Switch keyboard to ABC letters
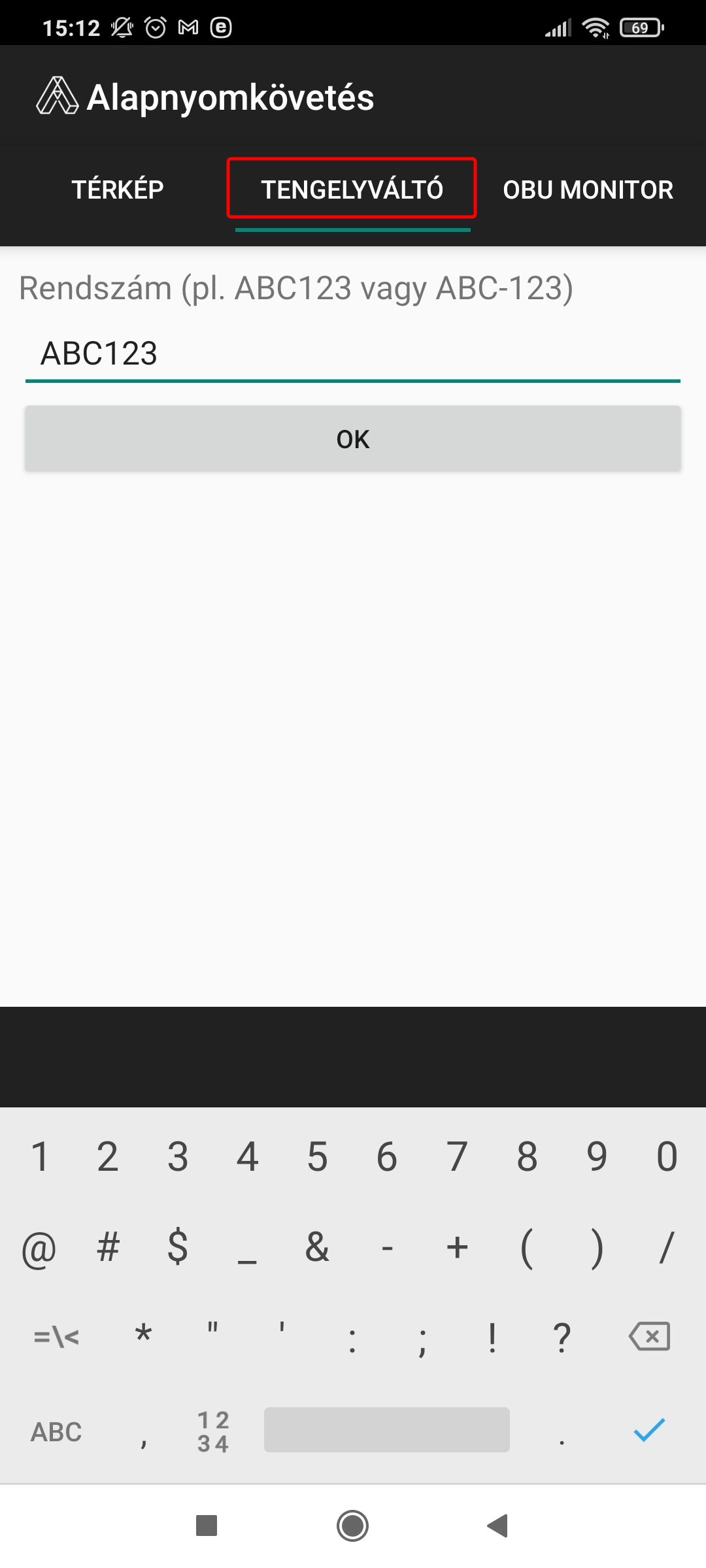Viewport: 706px width, 1568px height. pos(56,1431)
